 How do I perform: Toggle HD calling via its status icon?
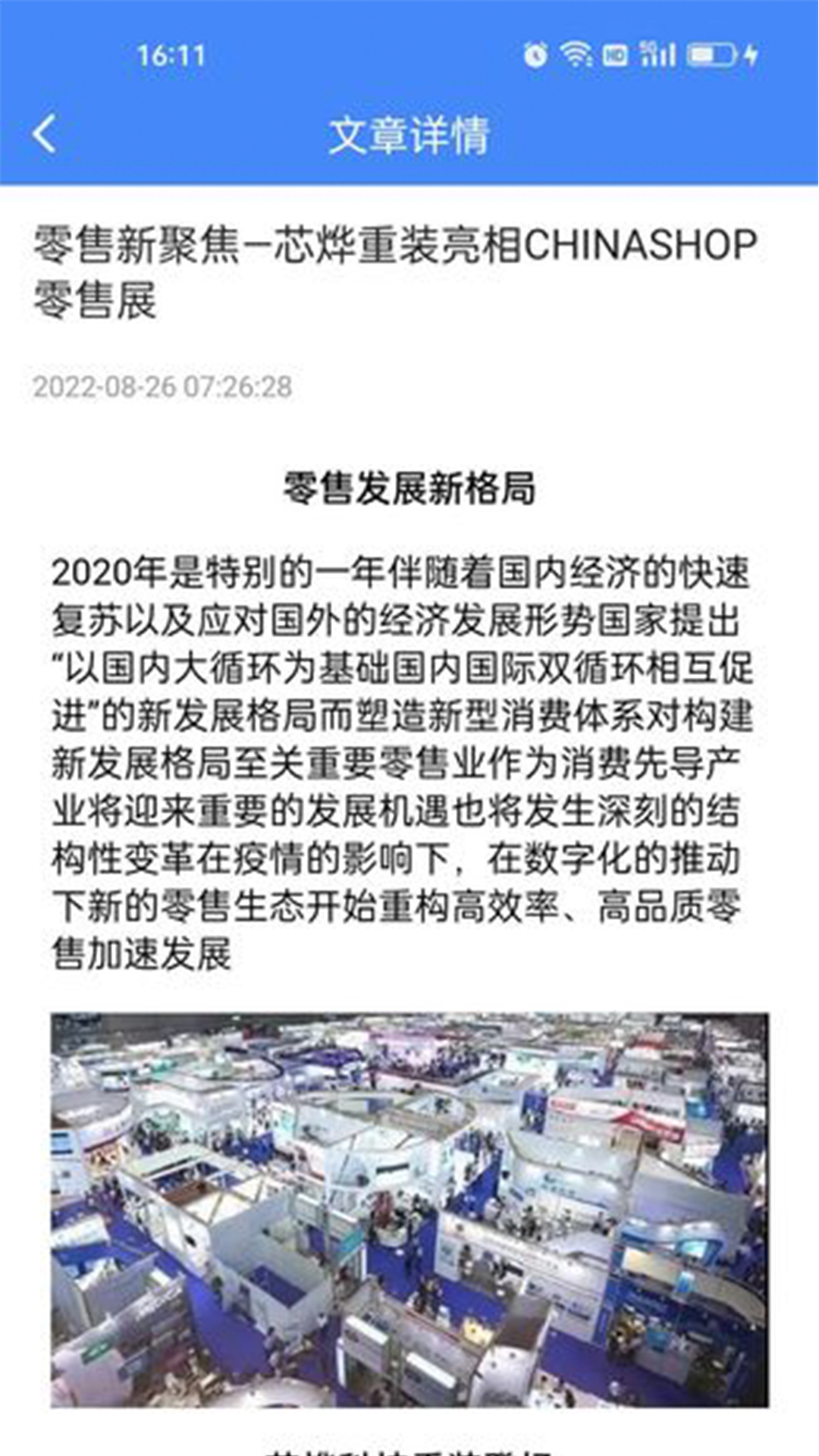click(x=616, y=53)
